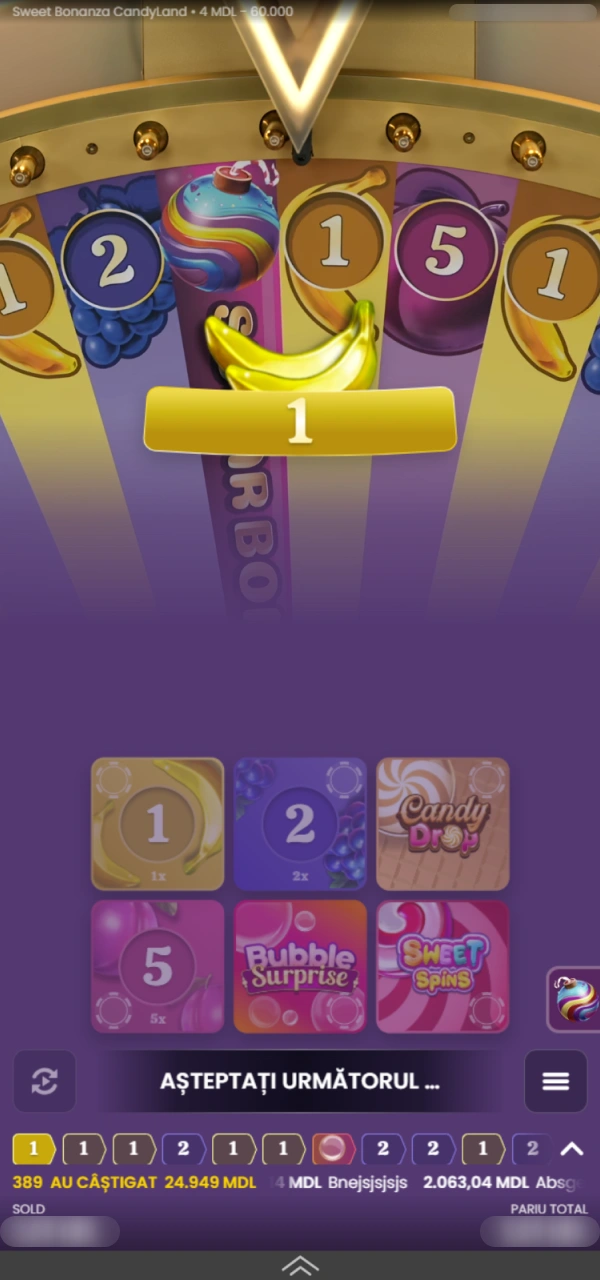Bet on the Bubble Surprise tile

pyautogui.click(x=300, y=966)
